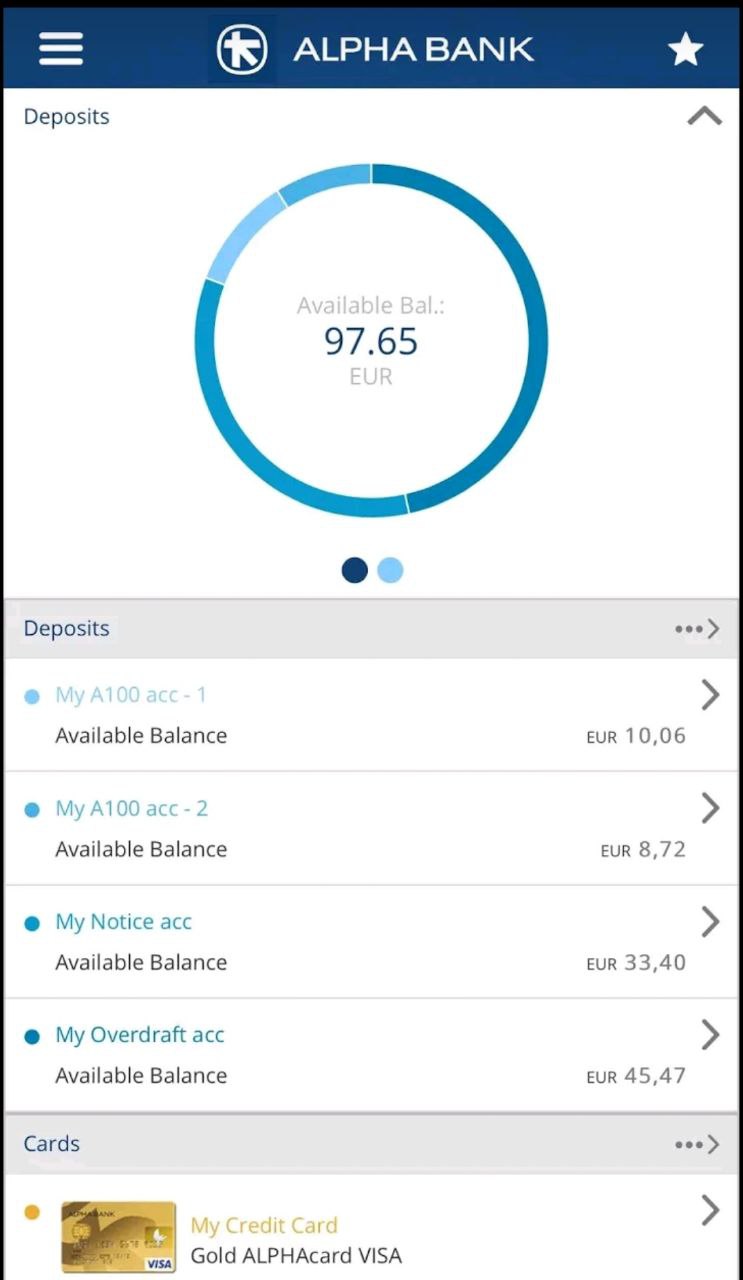View the My Overdraft acc account
743x1280 pixels.
(372, 1055)
